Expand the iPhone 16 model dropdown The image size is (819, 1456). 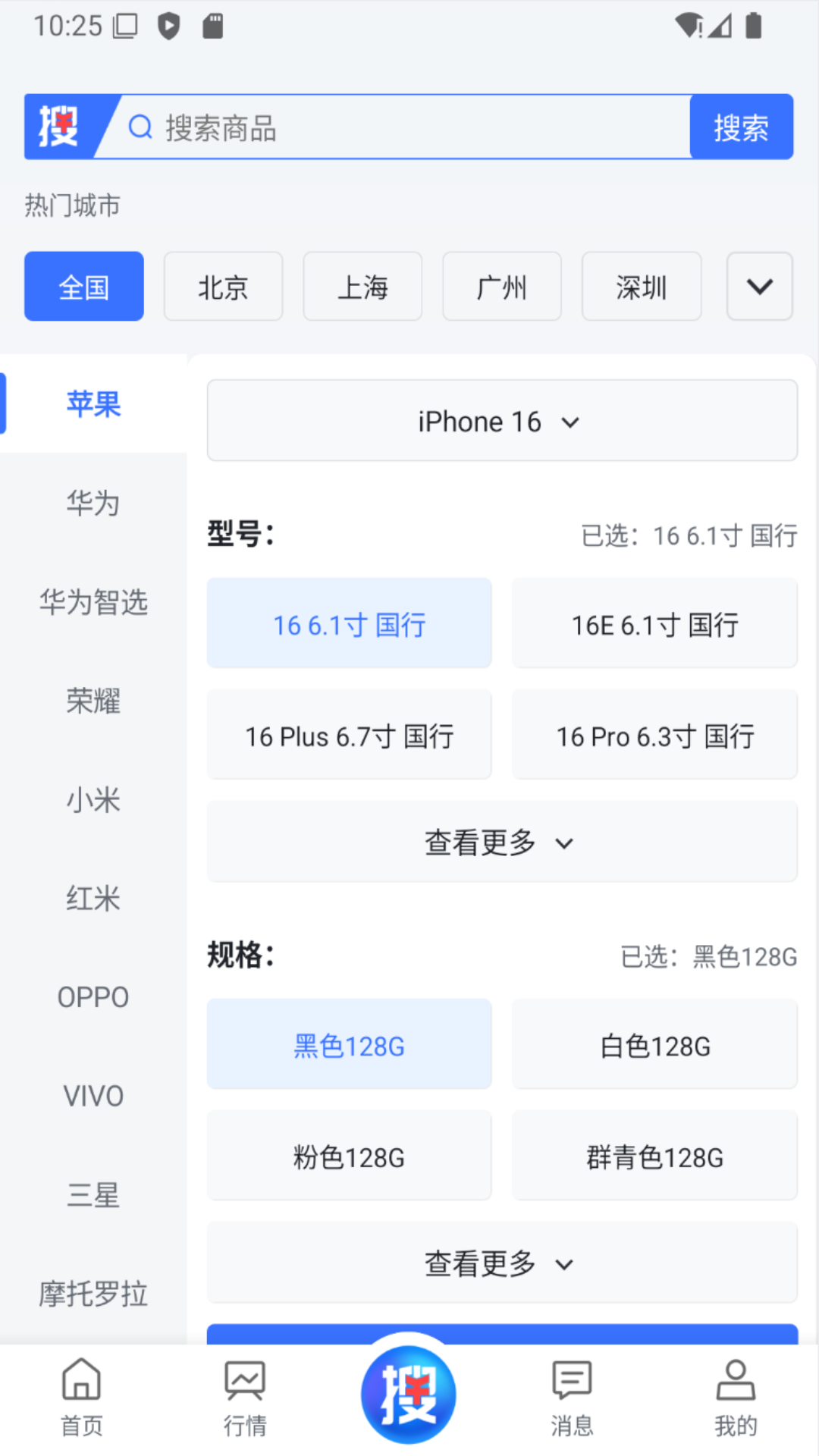click(x=502, y=420)
